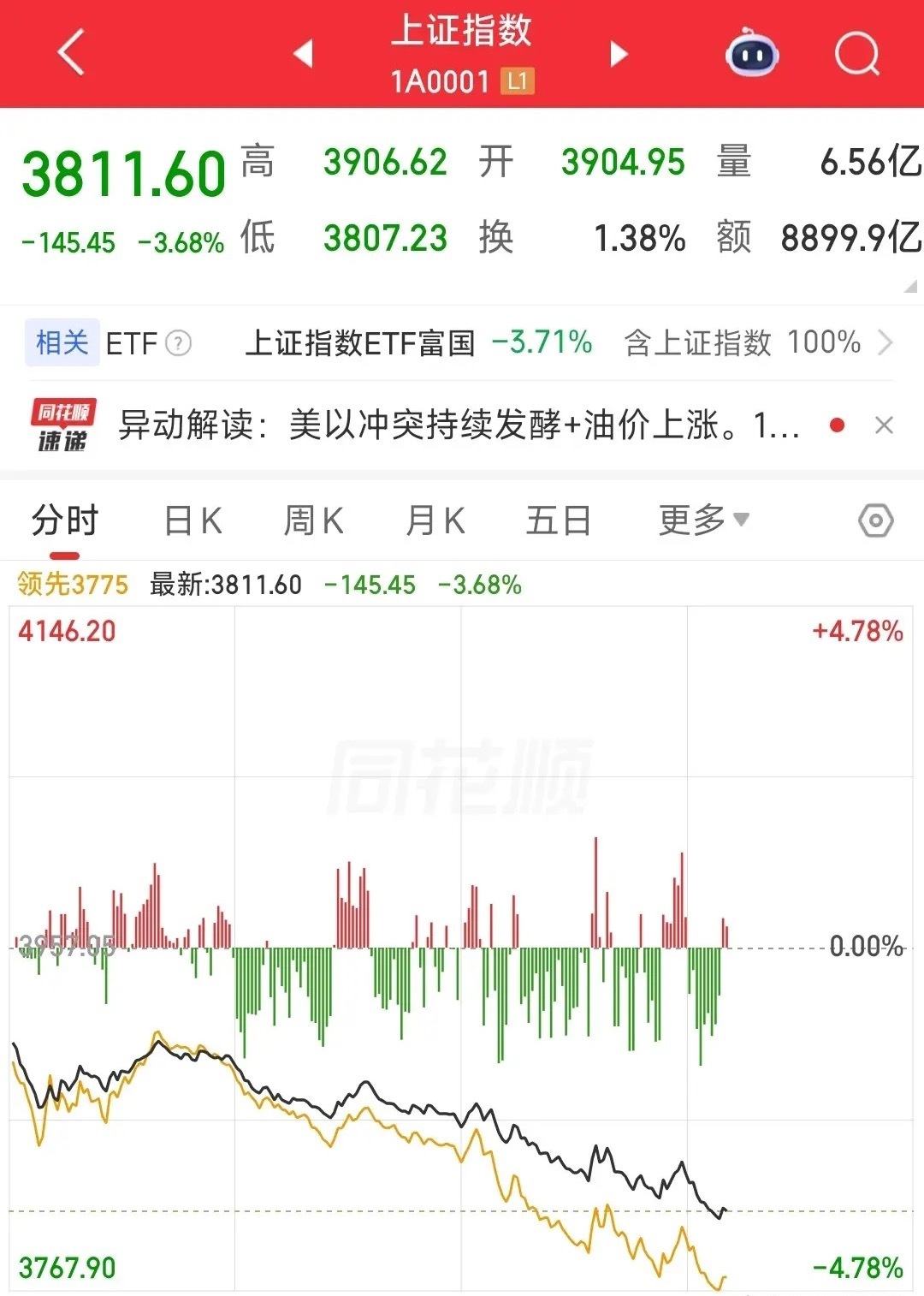
Task: Open 上证指数ETF富国 details link
Action: point(361,343)
